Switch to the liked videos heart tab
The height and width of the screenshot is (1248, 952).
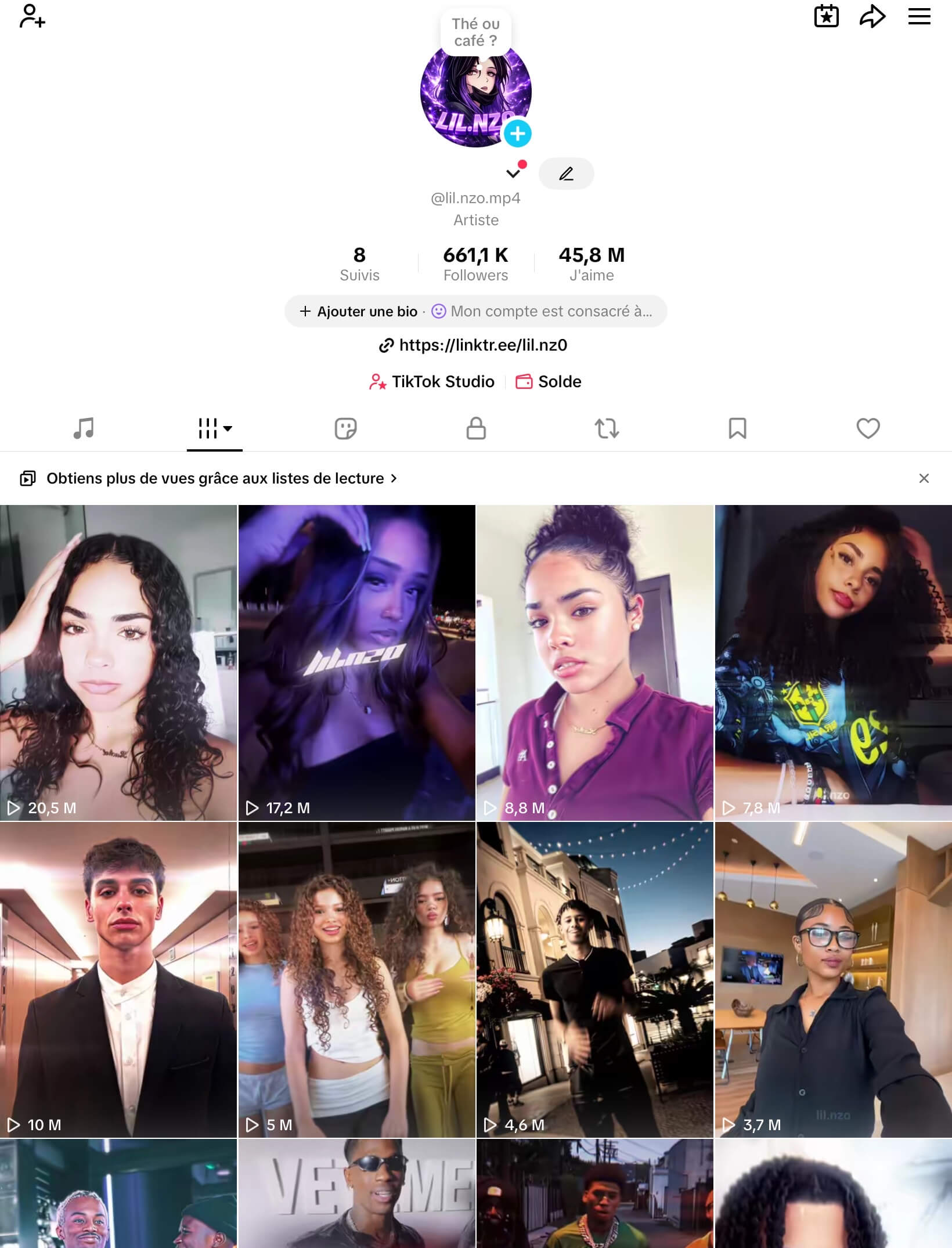coord(868,429)
